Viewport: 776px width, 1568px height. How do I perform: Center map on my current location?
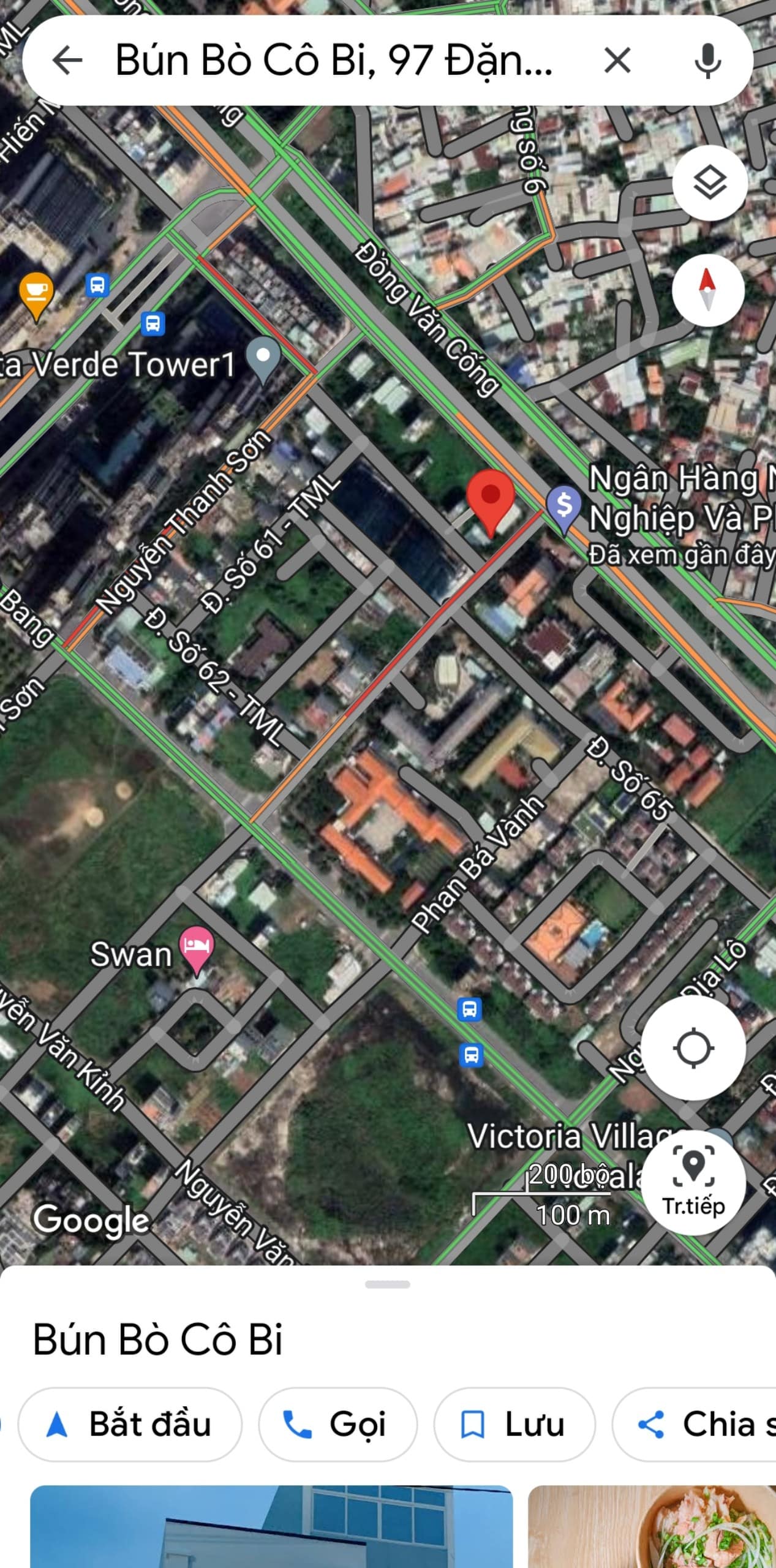[x=693, y=1048]
